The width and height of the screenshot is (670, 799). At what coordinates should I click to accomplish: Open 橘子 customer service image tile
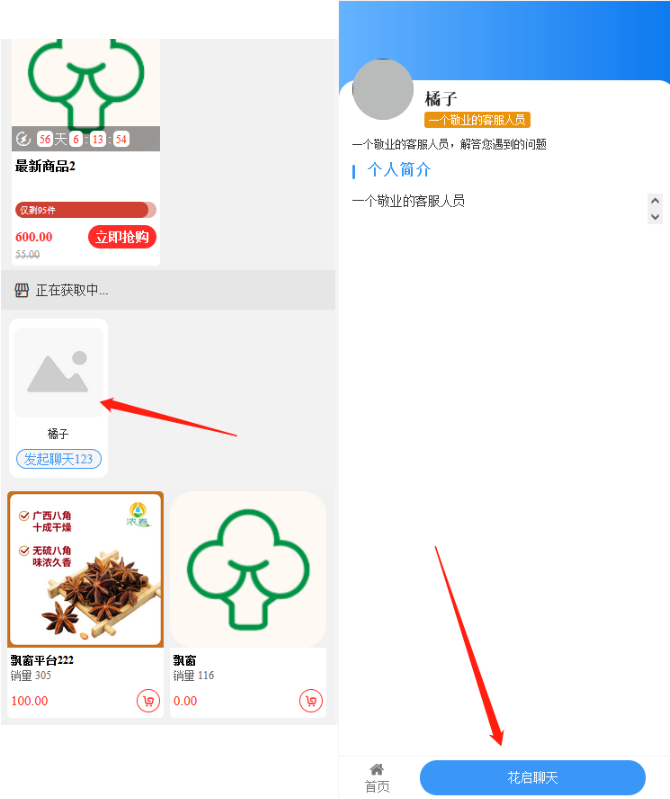pos(58,372)
